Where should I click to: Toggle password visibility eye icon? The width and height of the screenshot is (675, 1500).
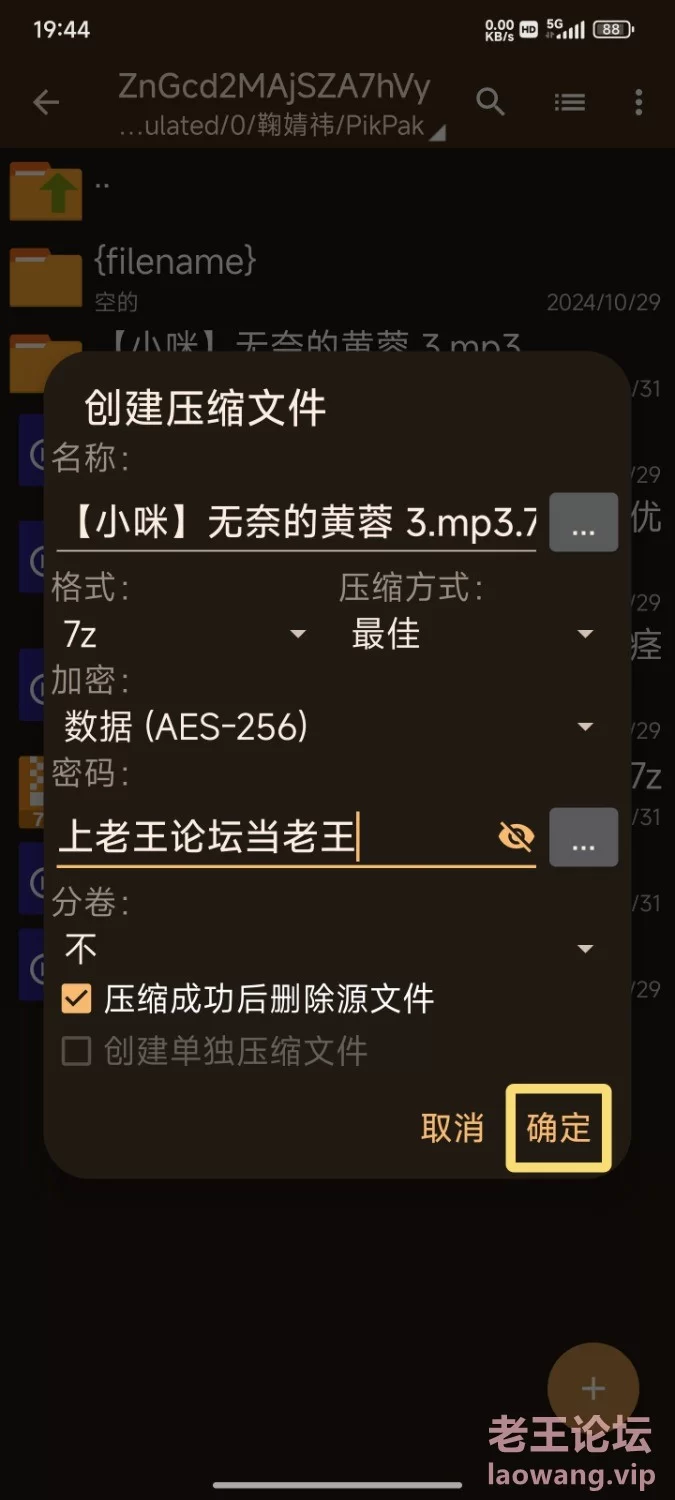tap(516, 836)
